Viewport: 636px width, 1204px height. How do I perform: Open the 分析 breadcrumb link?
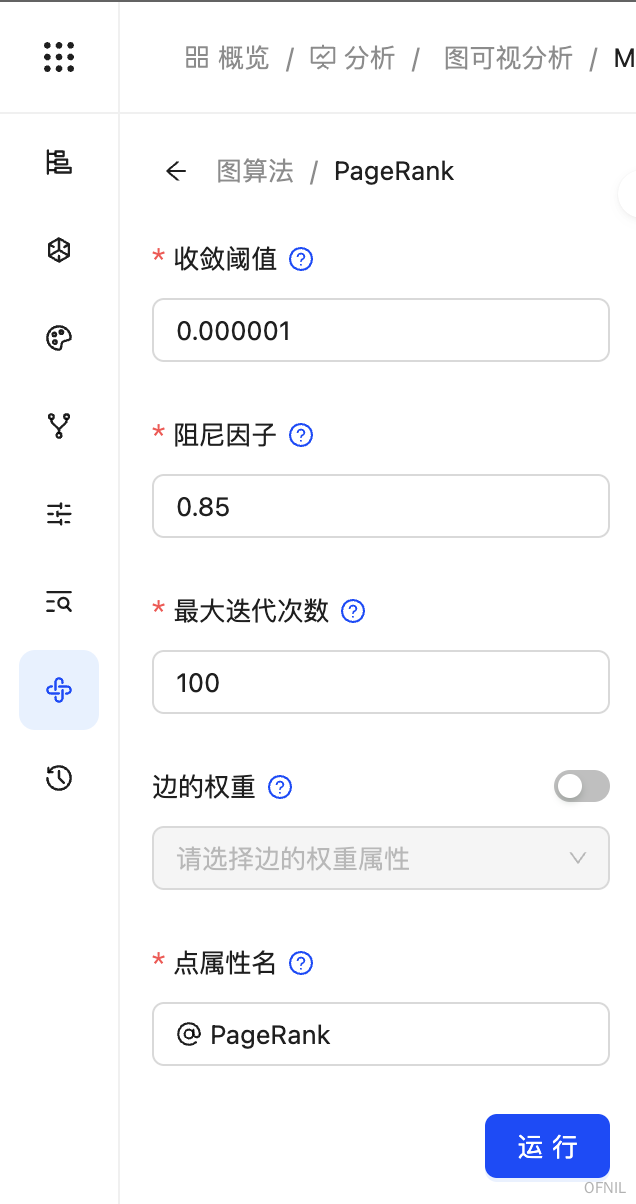(x=353, y=58)
